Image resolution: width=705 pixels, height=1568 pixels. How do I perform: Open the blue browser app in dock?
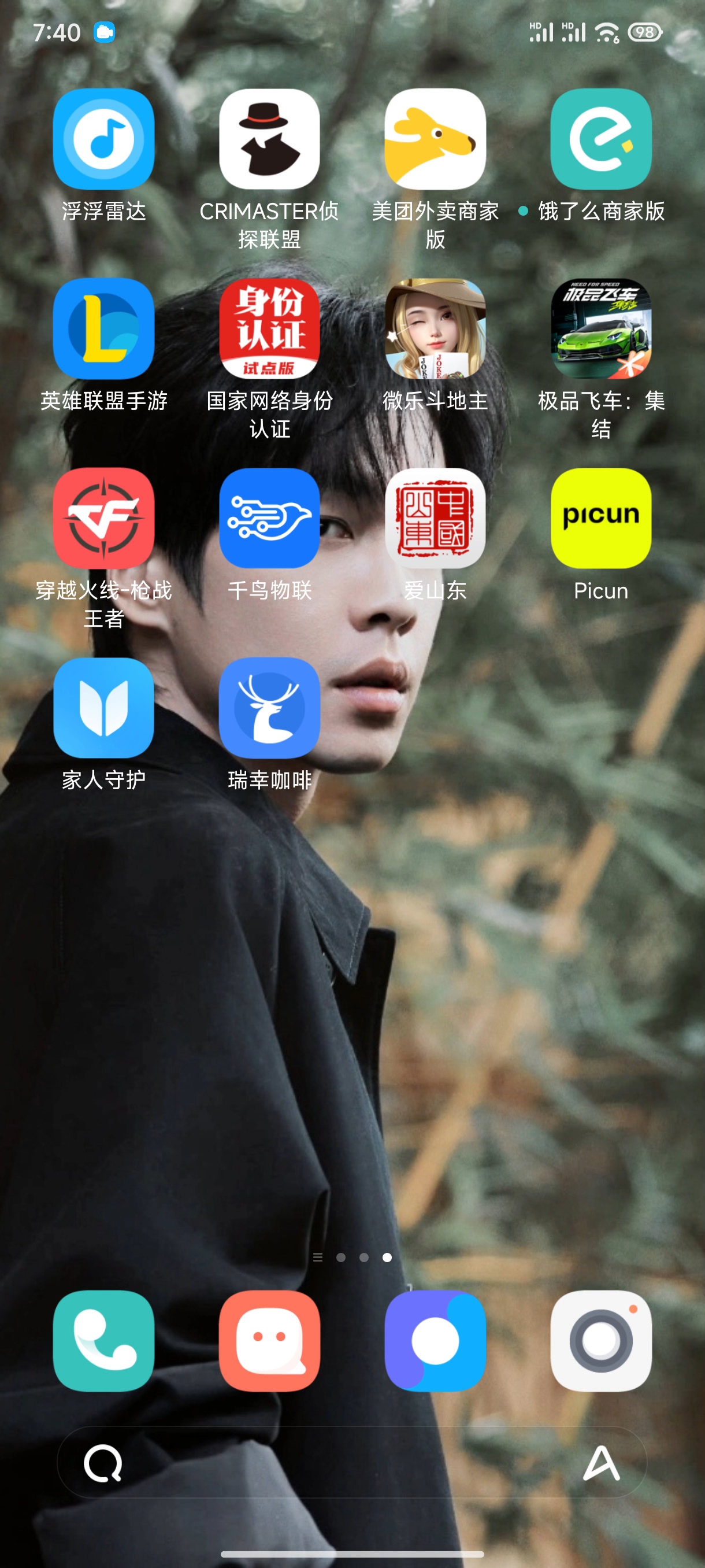pos(435,1340)
